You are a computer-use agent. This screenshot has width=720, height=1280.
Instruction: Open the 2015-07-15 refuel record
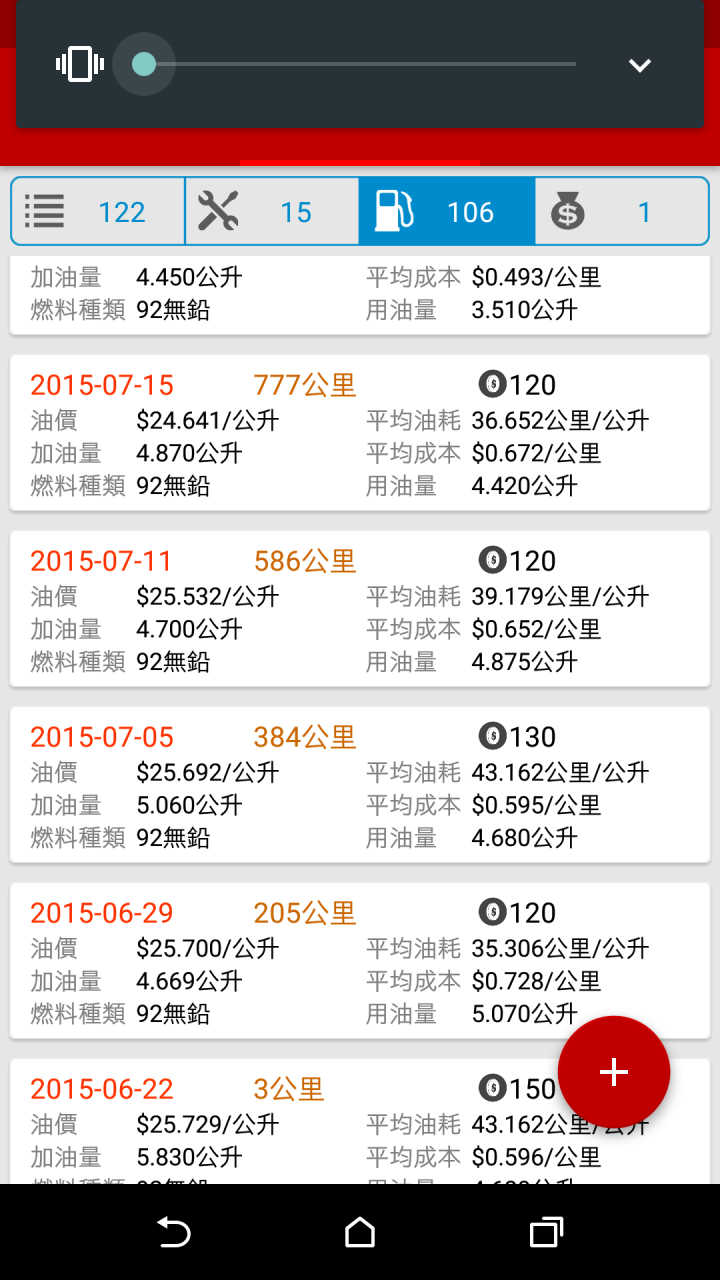(360, 433)
